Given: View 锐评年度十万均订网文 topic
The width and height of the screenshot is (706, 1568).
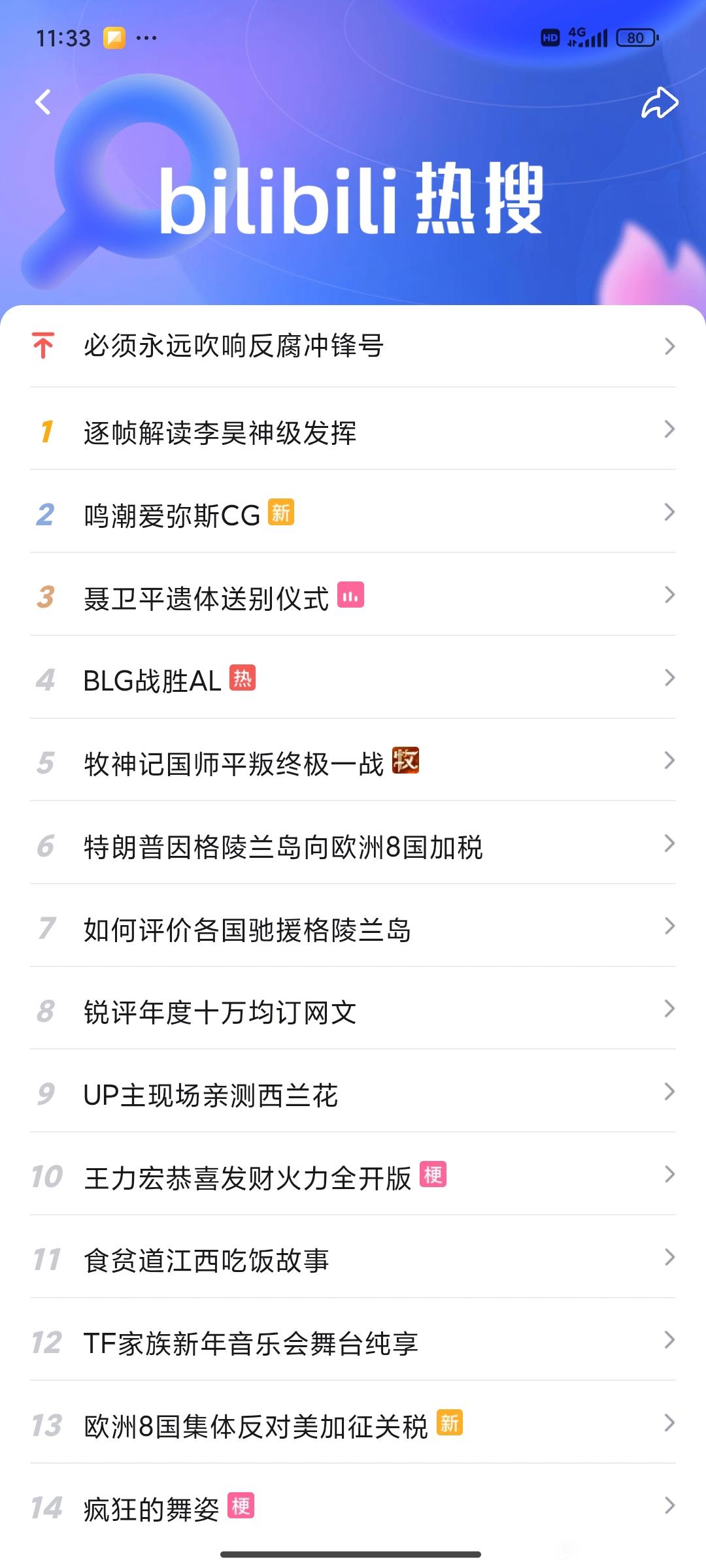Looking at the screenshot, I should click(220, 1012).
